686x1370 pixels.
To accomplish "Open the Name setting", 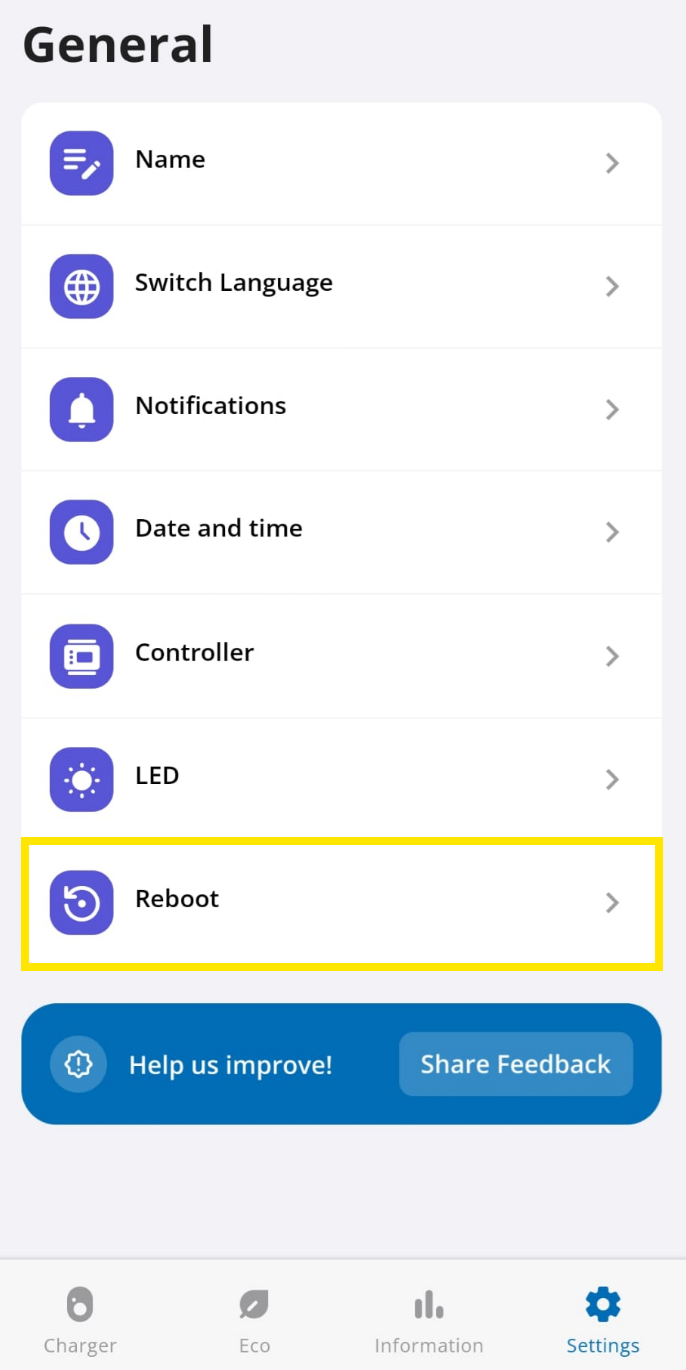I will point(340,163).
